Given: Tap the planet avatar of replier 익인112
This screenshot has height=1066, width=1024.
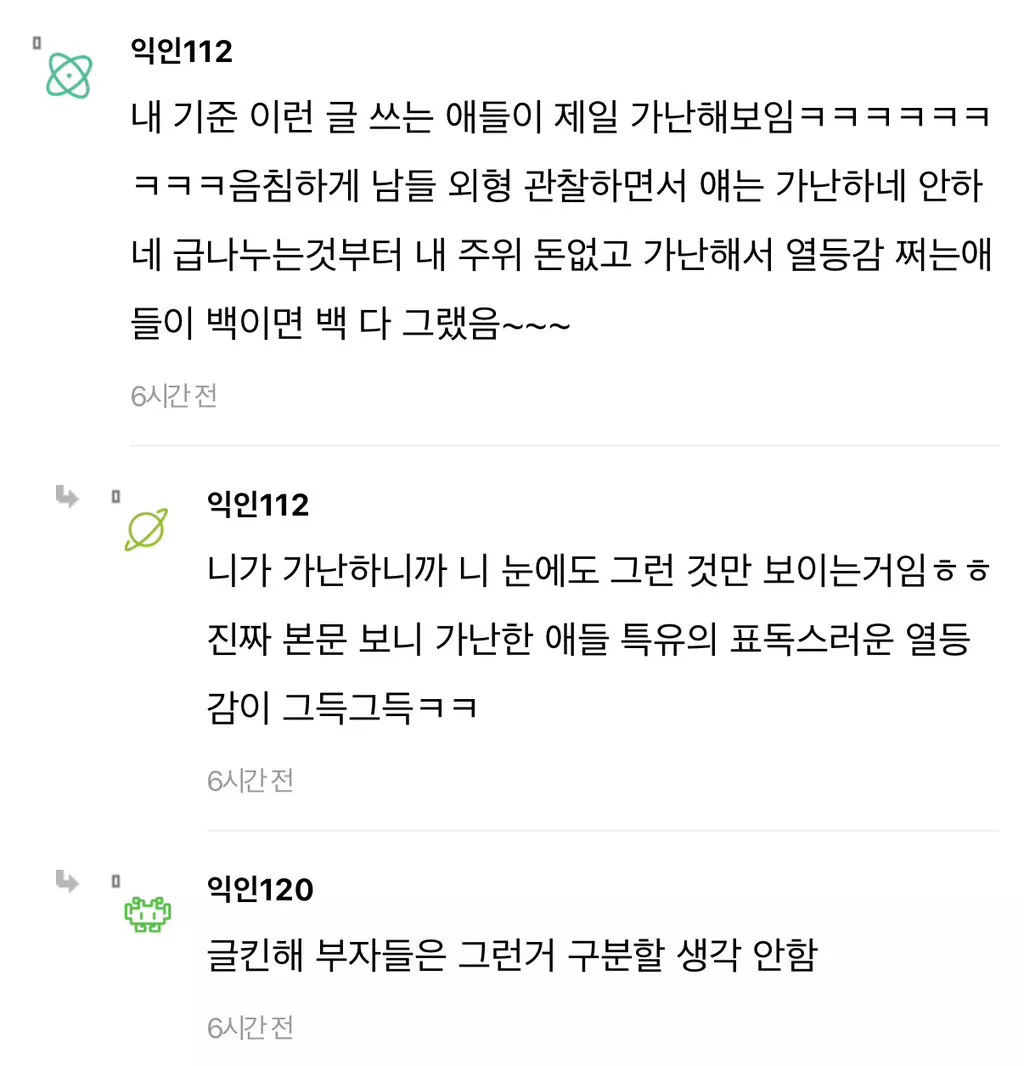Looking at the screenshot, I should (x=146, y=530).
